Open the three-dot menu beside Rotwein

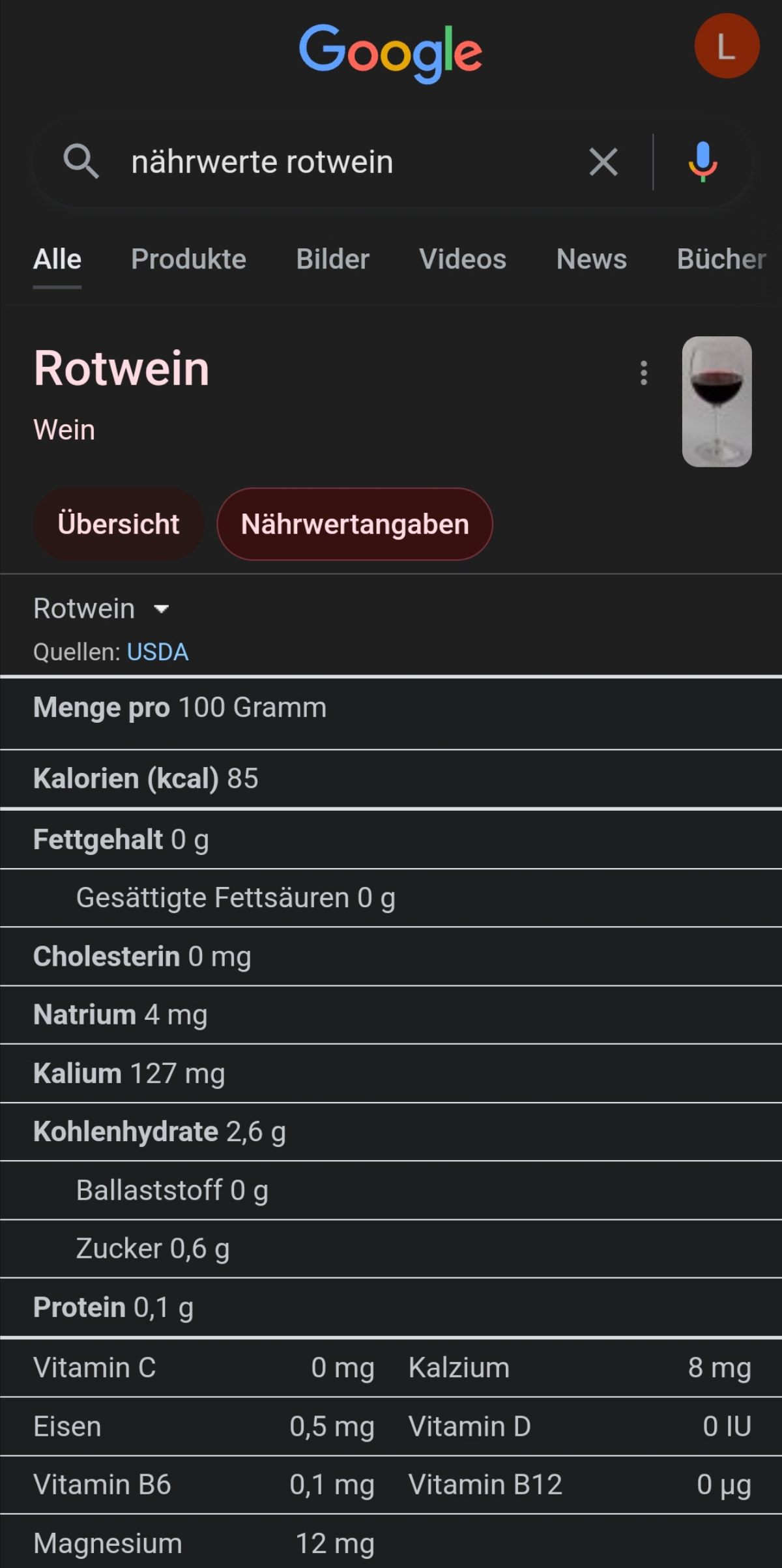coord(644,373)
